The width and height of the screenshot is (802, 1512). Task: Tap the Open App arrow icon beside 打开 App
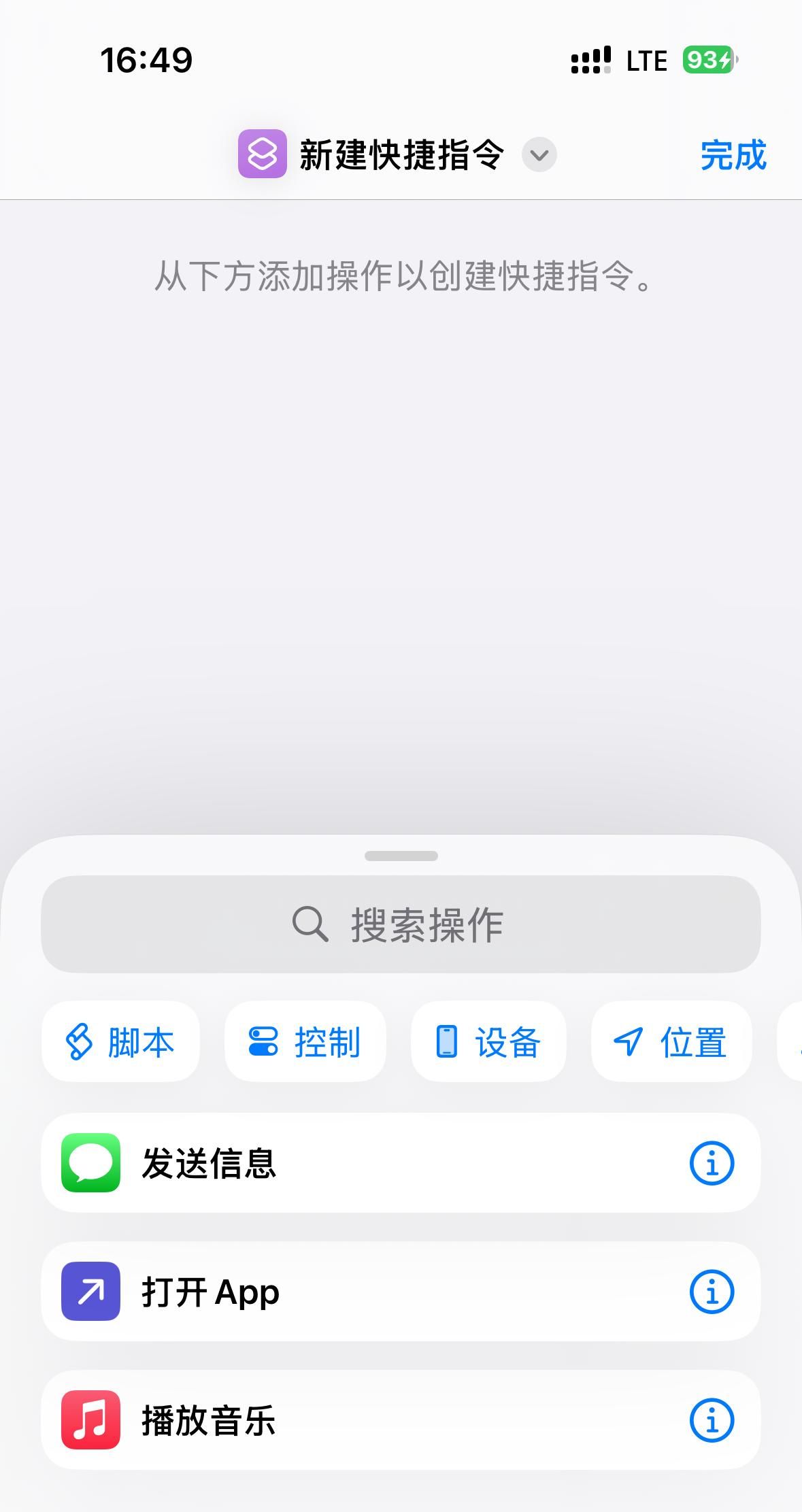[89, 1292]
